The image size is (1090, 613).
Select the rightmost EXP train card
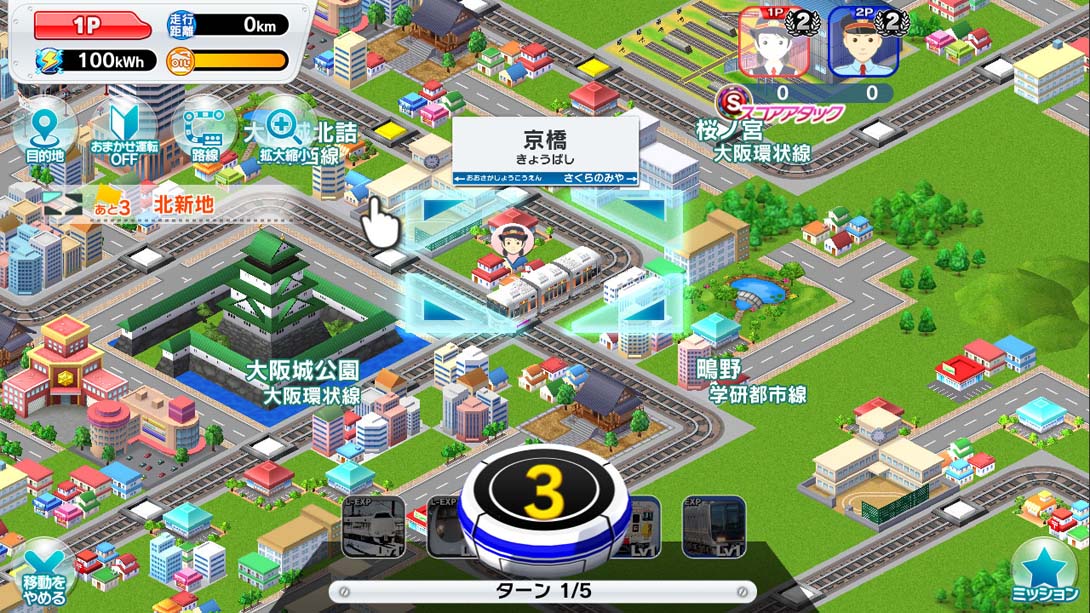714,527
